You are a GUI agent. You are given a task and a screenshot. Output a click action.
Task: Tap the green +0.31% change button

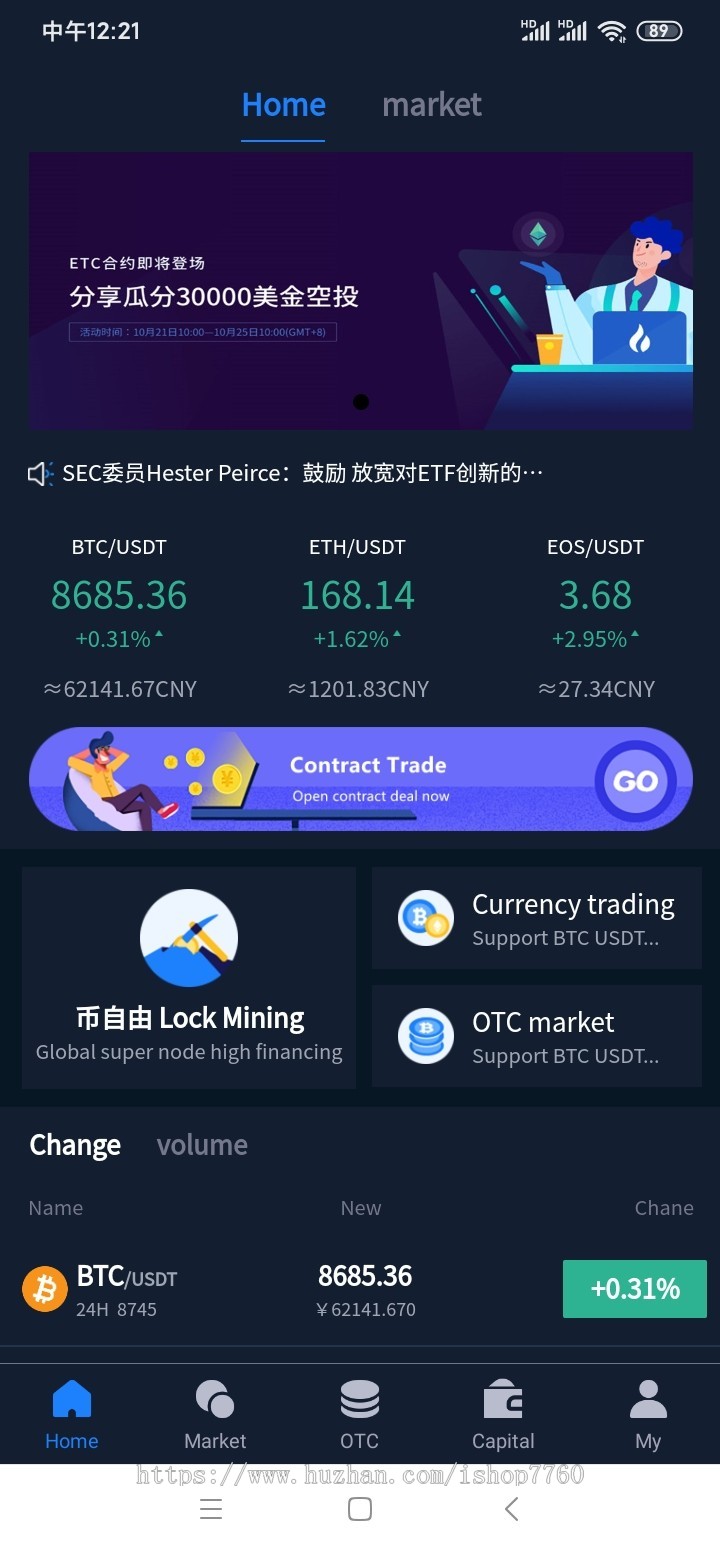coord(634,1288)
